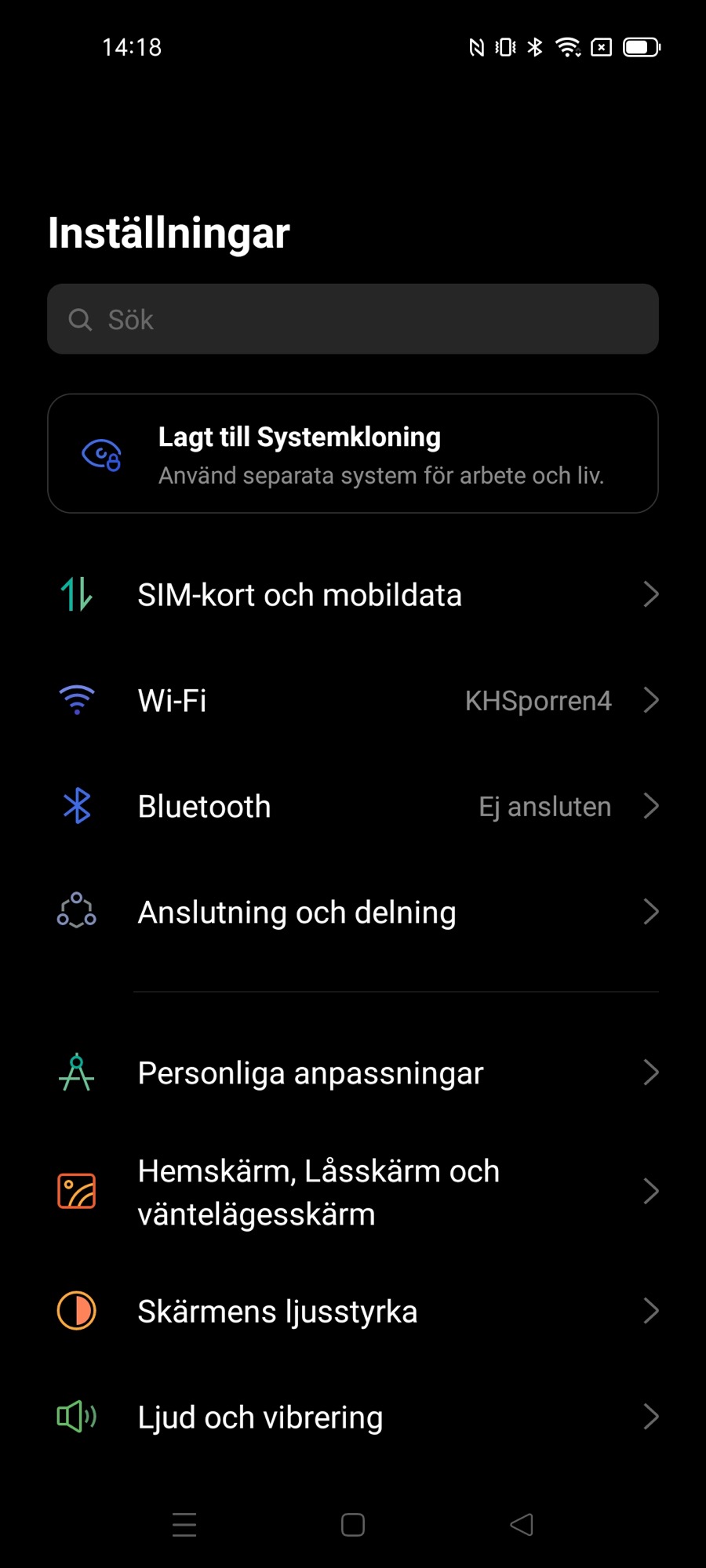Image resolution: width=706 pixels, height=1568 pixels.
Task: Open Anslutning och delning
Action: click(353, 912)
